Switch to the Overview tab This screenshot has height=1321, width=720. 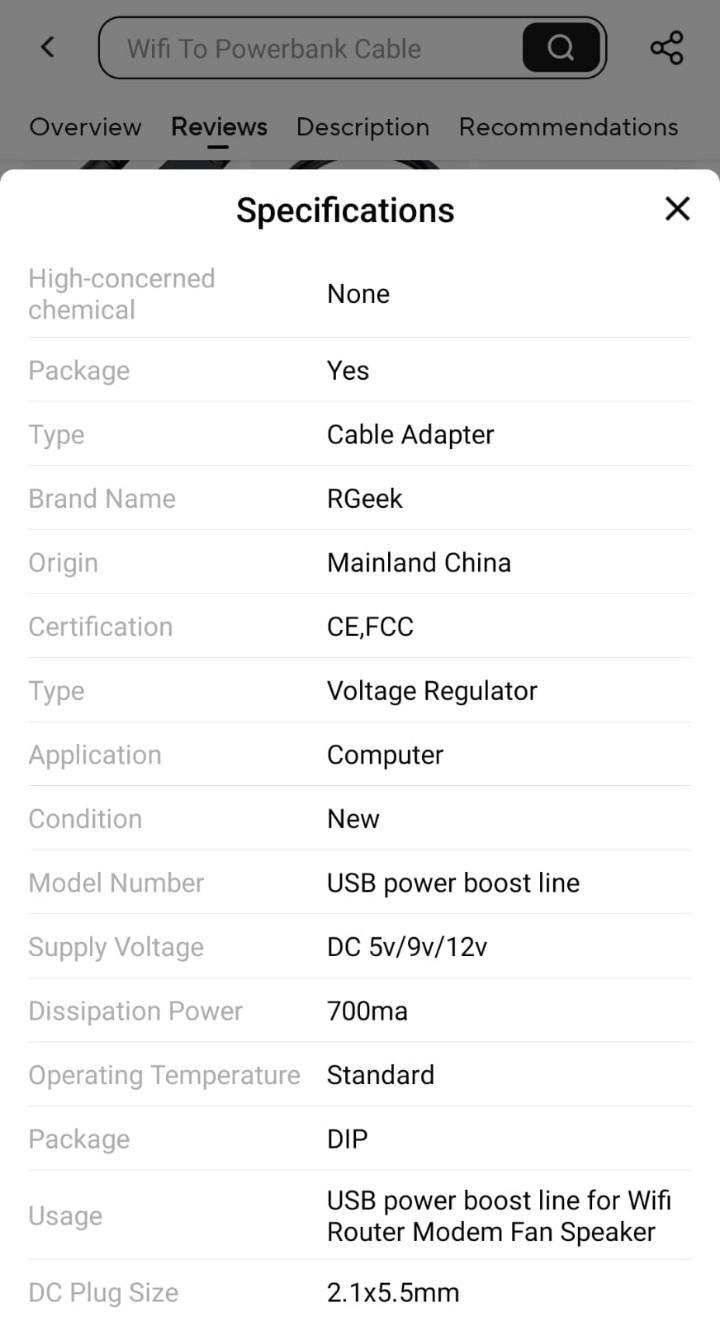85,127
